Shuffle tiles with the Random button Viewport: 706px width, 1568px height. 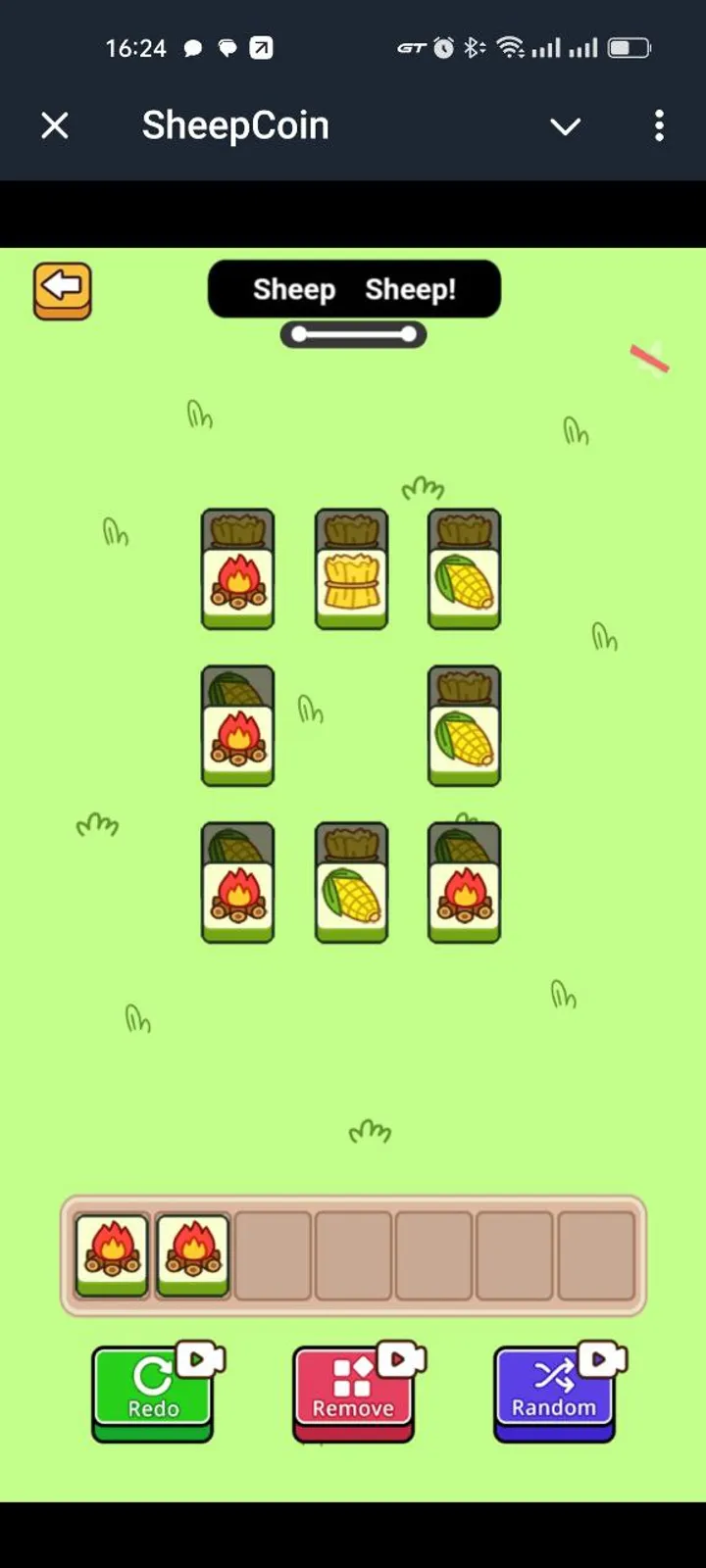pos(554,1390)
